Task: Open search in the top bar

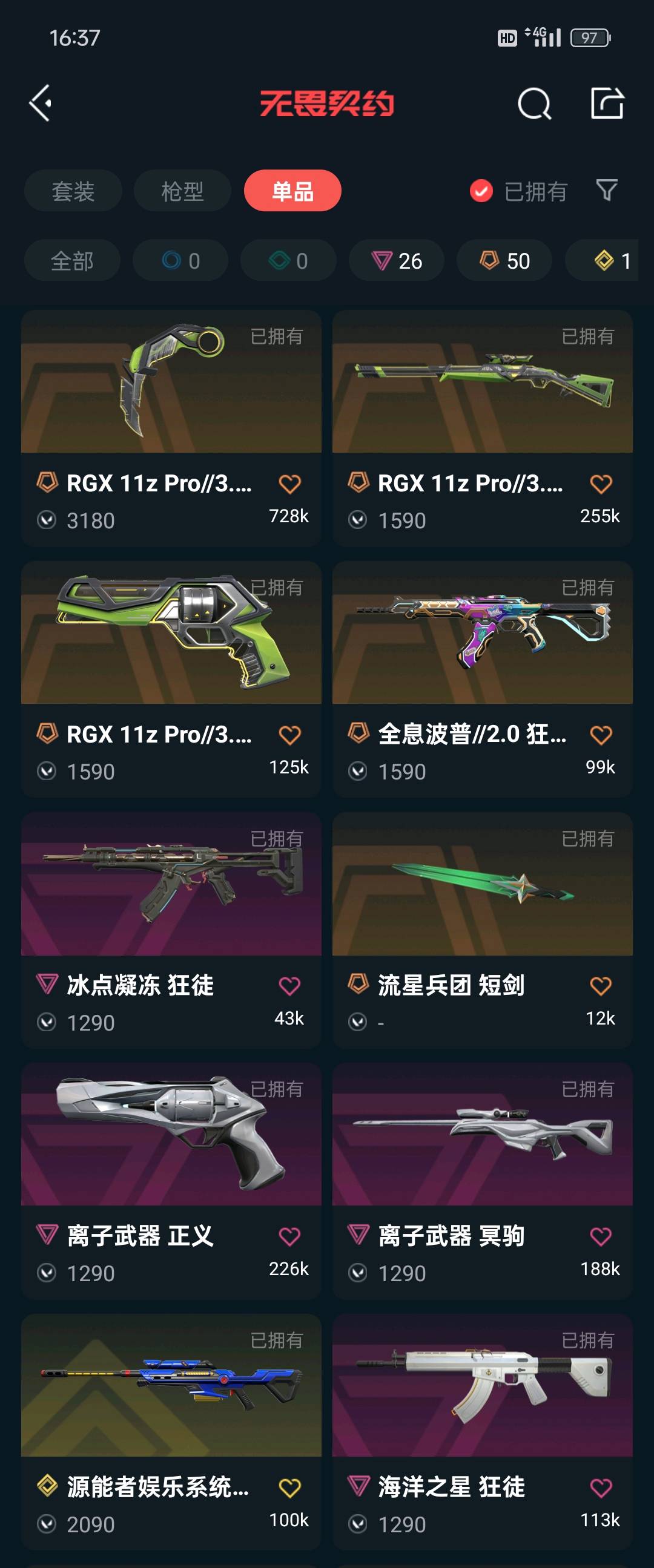Action: coord(534,103)
